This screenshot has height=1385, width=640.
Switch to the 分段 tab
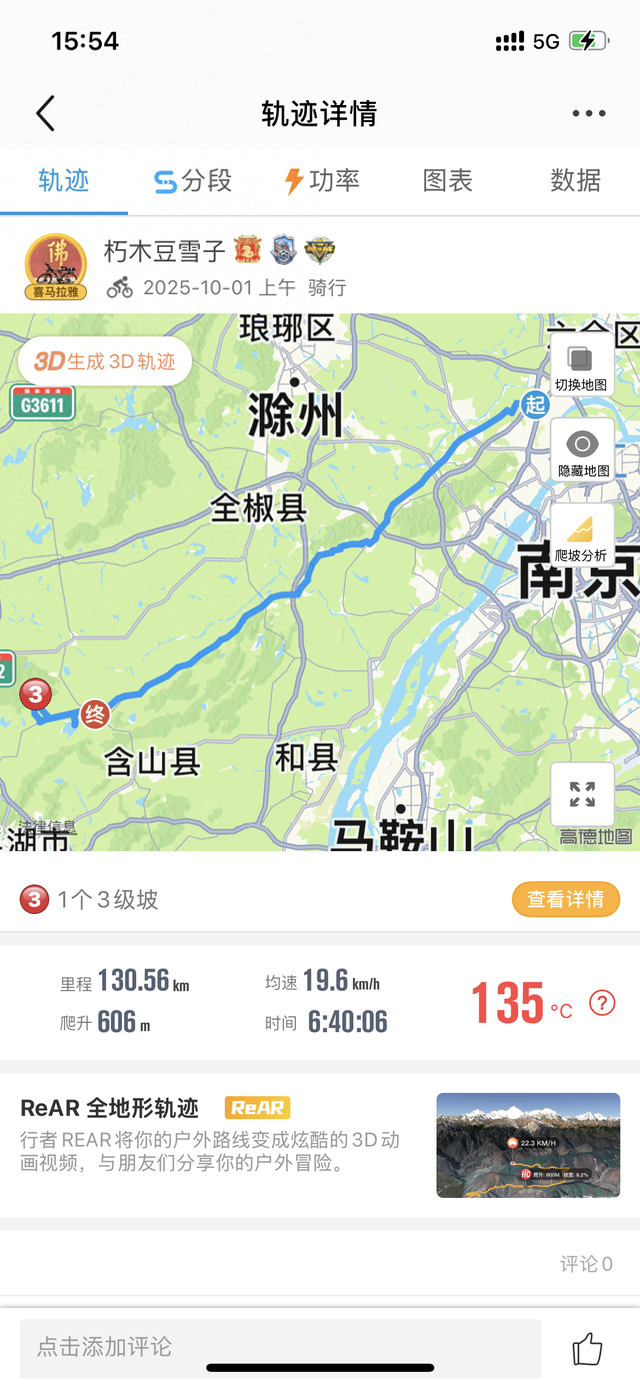(x=193, y=181)
